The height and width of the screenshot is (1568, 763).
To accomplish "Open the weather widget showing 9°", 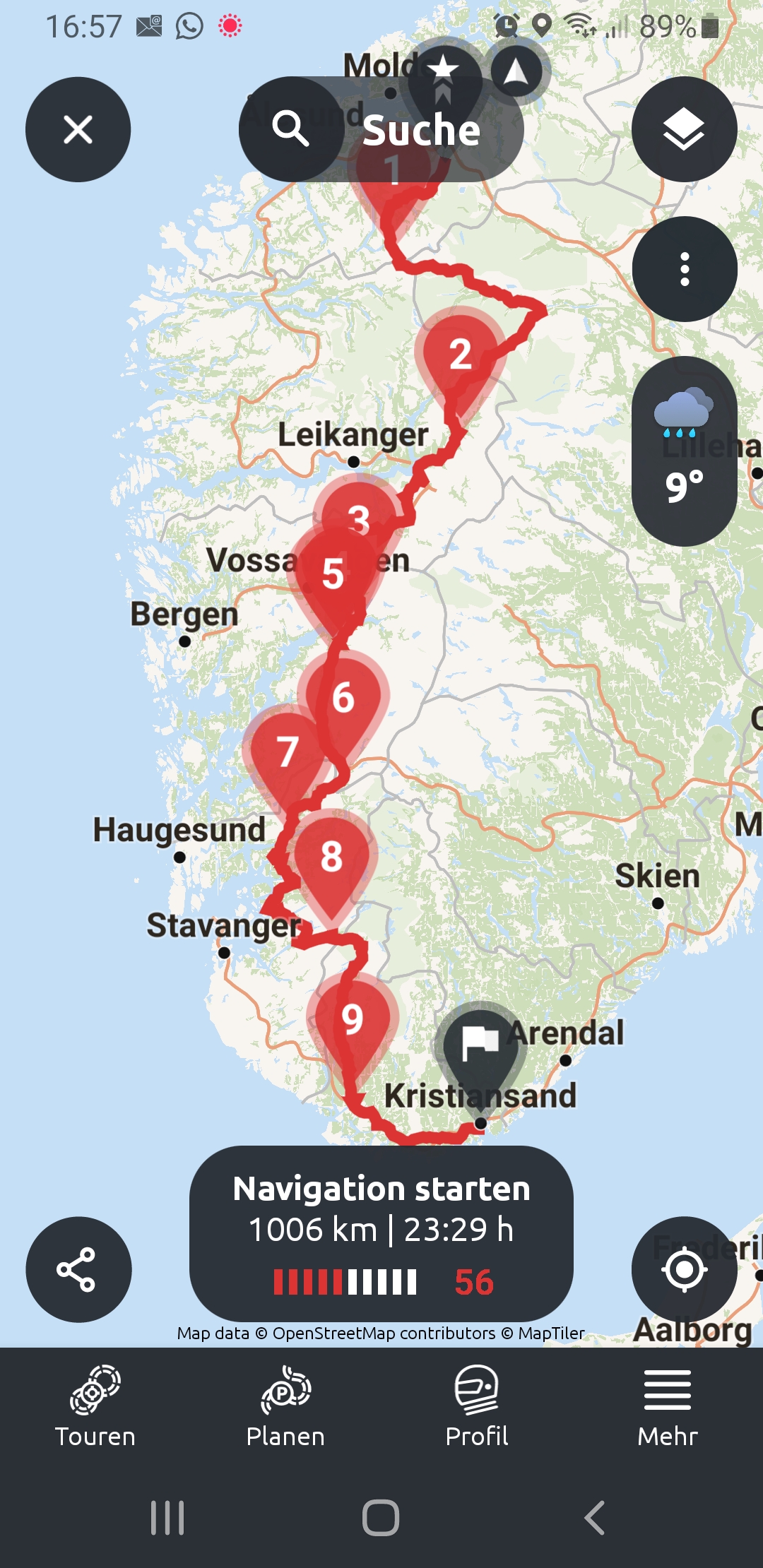I will [684, 451].
